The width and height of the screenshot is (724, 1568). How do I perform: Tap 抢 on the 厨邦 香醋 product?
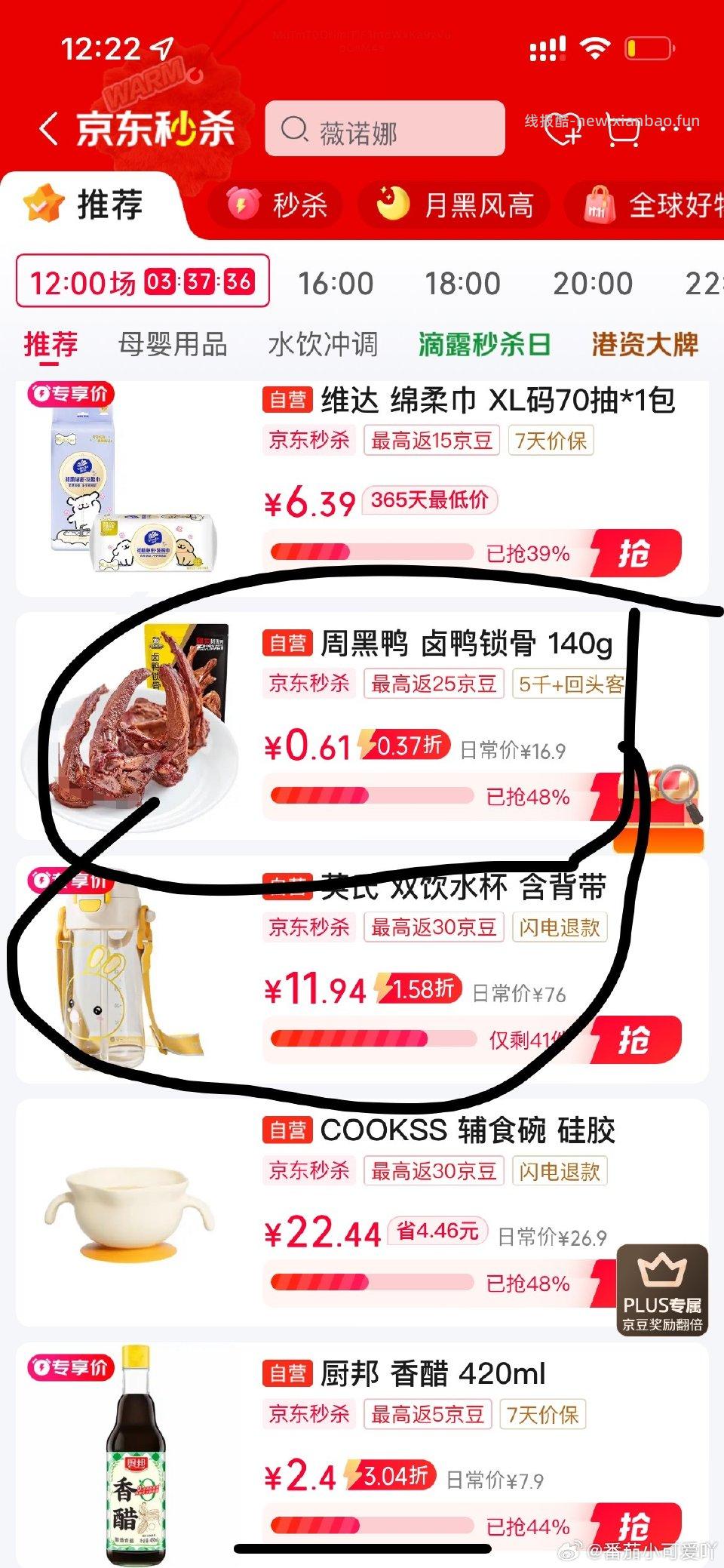637,1526
